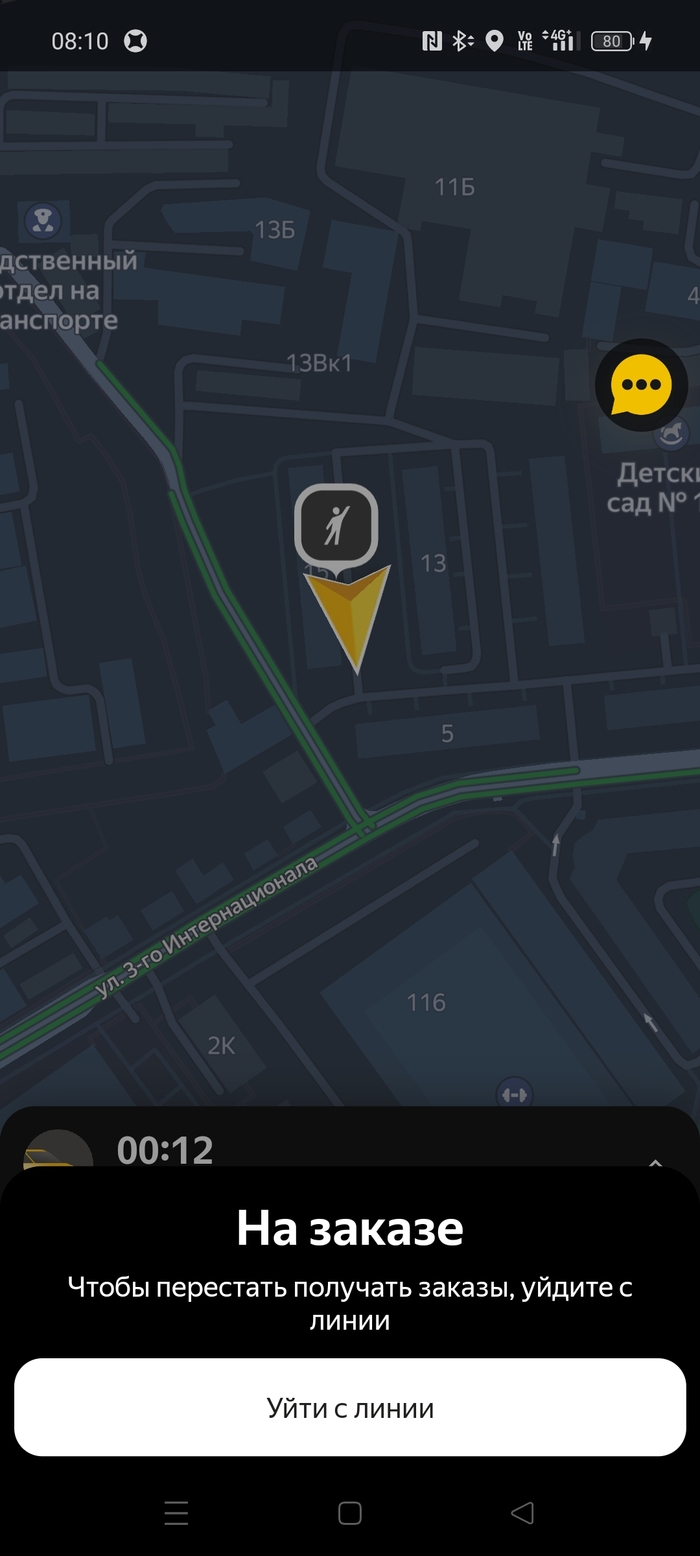Image resolution: width=700 pixels, height=1556 pixels.
Task: Tap the "Уйти с линии" button
Action: click(350, 1408)
